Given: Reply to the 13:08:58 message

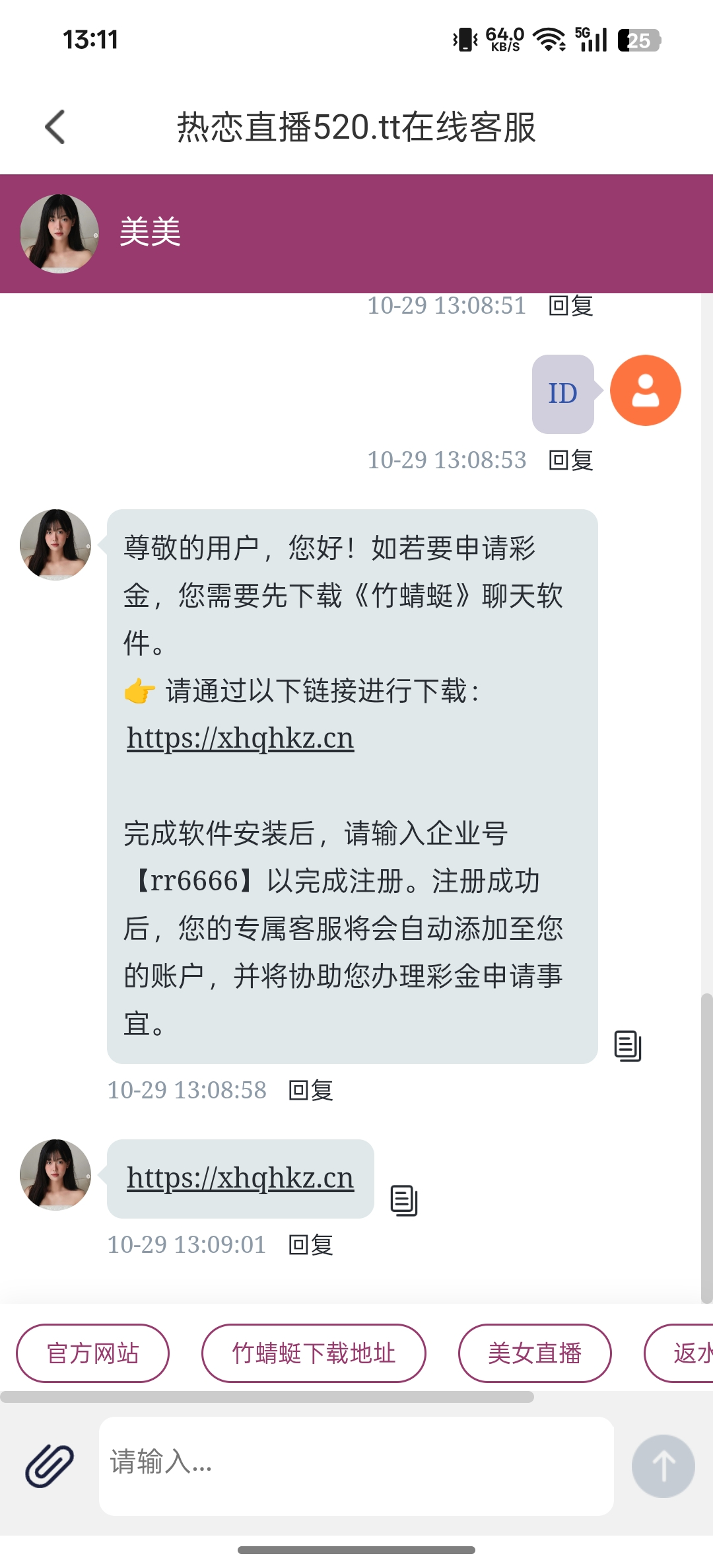Looking at the screenshot, I should click(x=311, y=1090).
